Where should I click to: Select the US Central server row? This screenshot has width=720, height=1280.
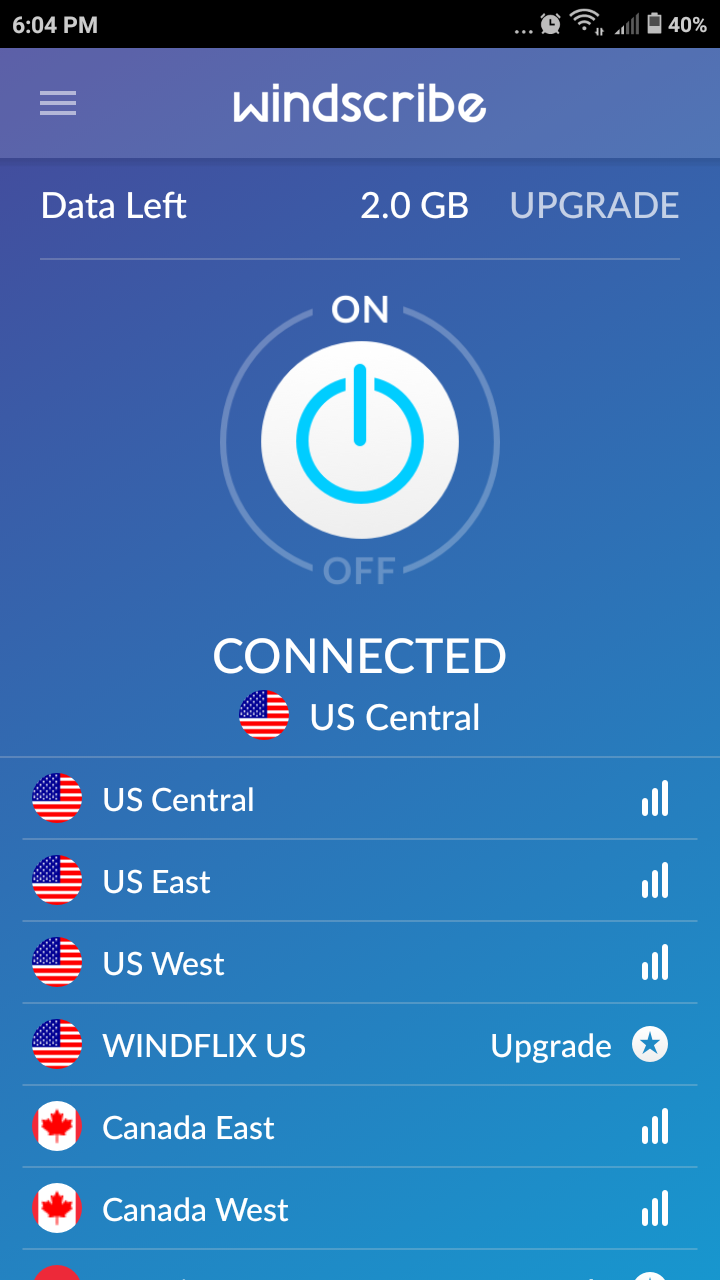[x=360, y=799]
